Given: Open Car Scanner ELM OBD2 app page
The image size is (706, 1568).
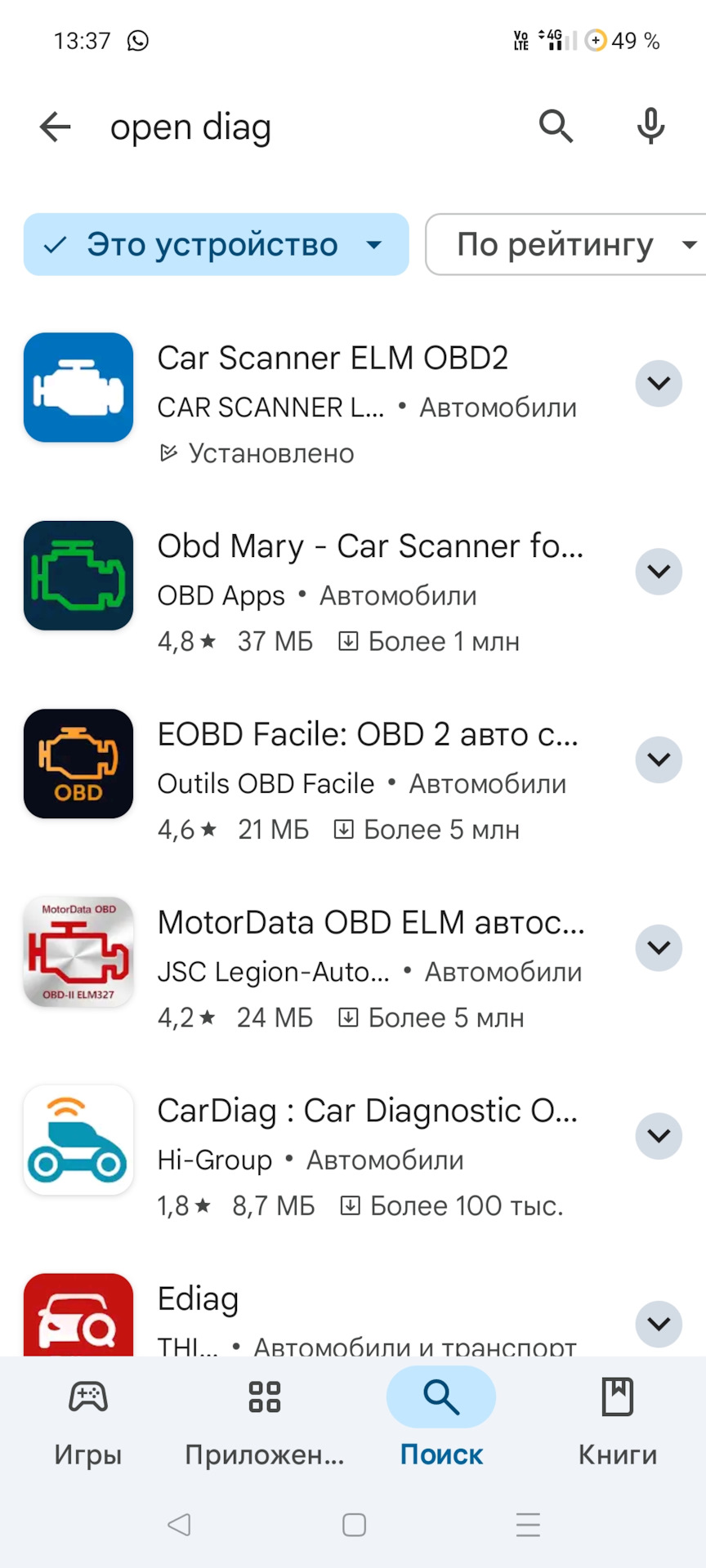Looking at the screenshot, I should pos(333,358).
